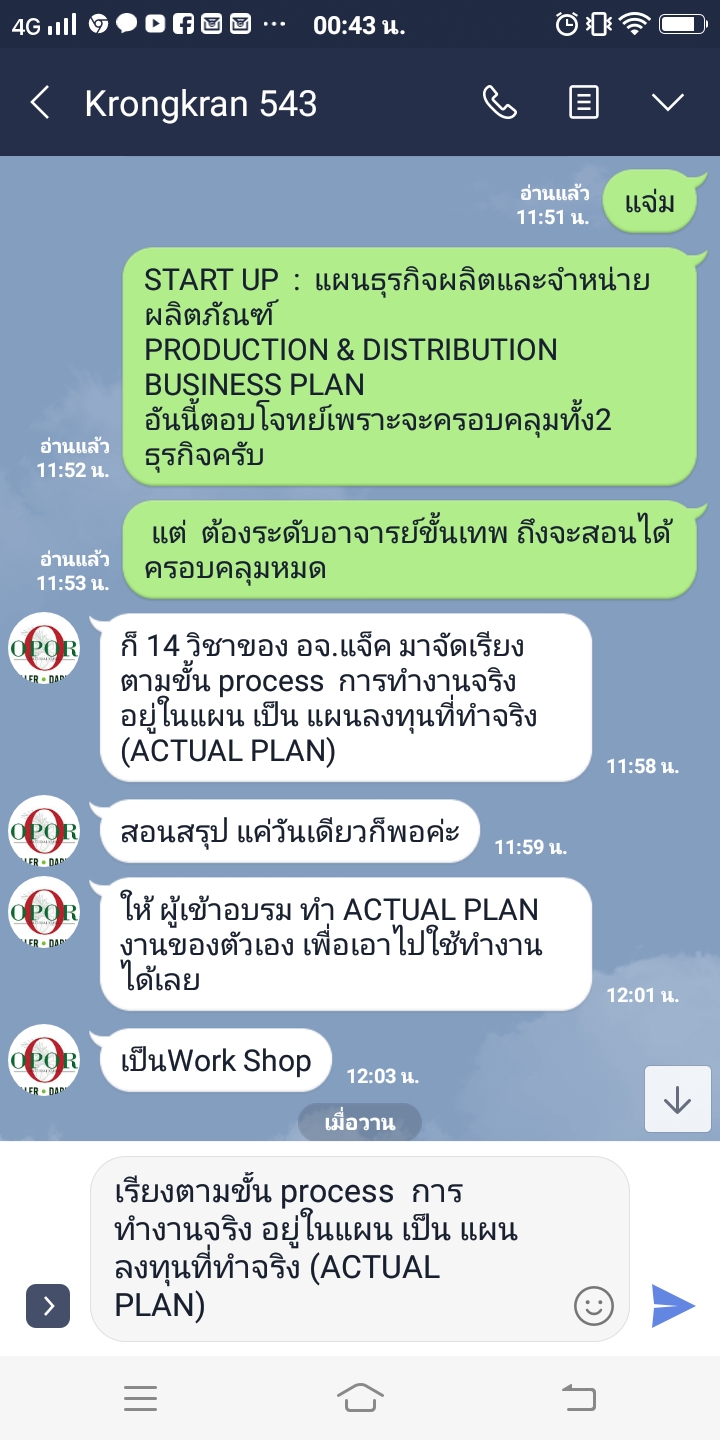Screen dimensions: 720x1440
Task: Expand the chat options dropdown arrow
Action: [667, 103]
